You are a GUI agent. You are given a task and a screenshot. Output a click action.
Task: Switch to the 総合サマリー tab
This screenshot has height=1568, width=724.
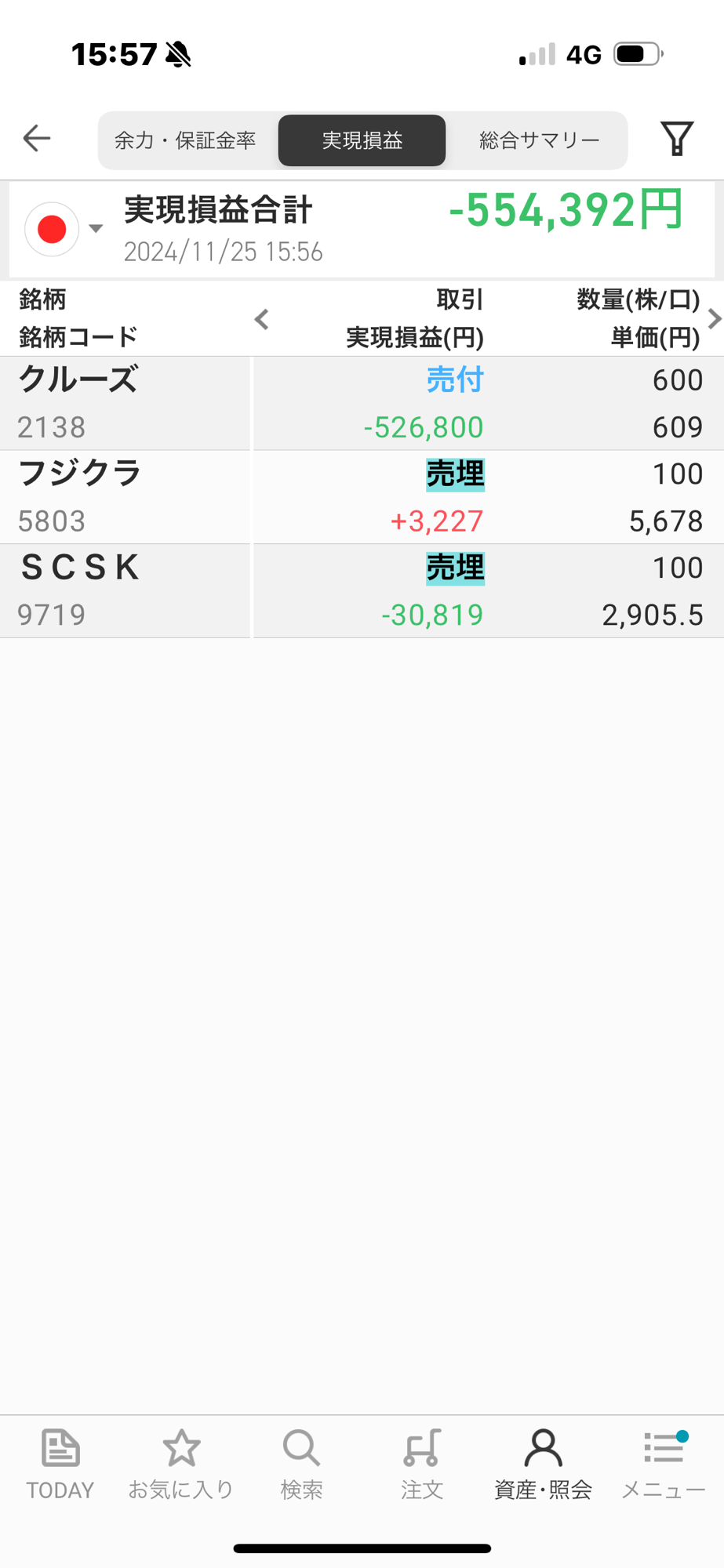(539, 140)
